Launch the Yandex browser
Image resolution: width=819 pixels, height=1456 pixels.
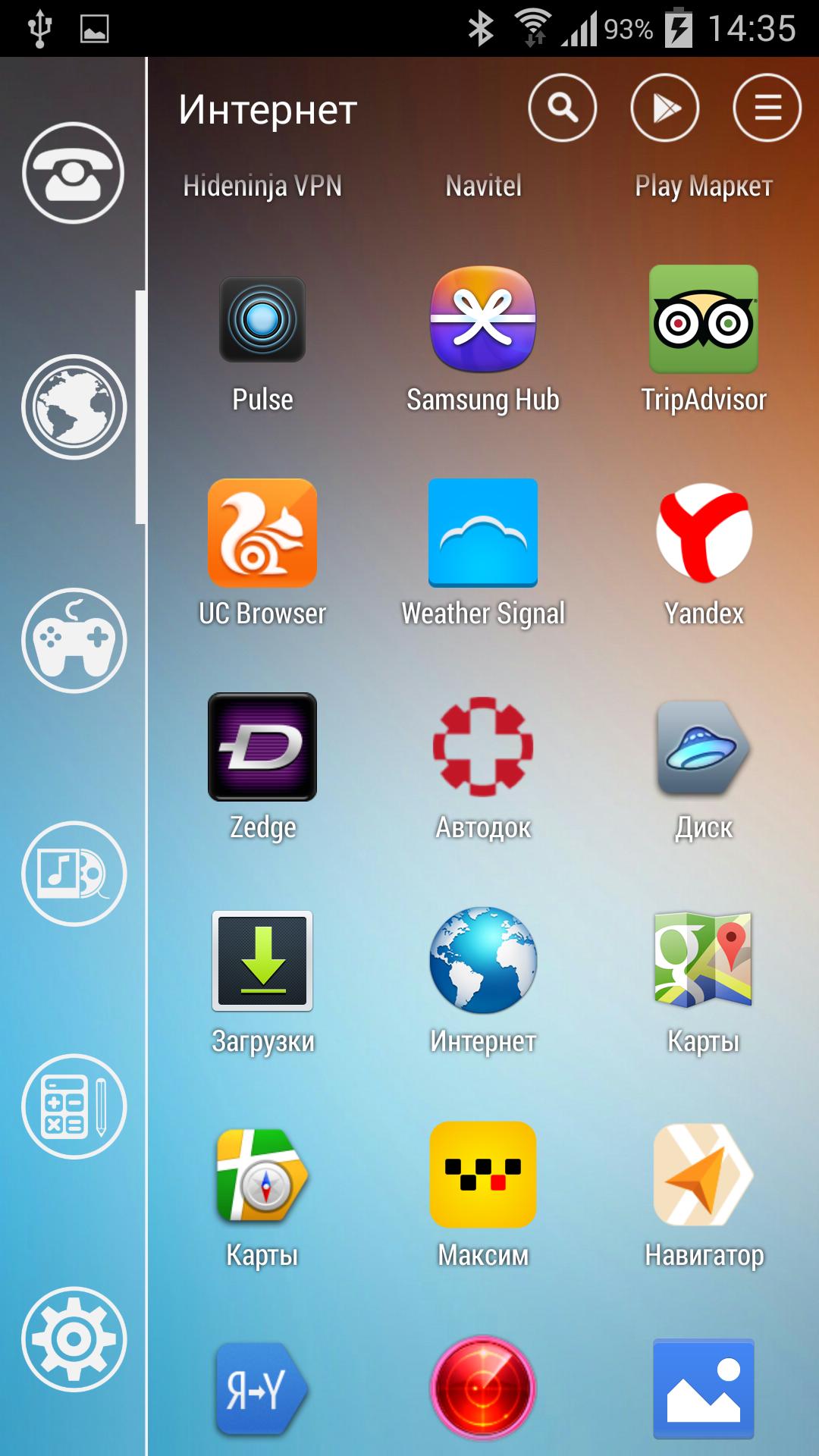click(x=704, y=533)
